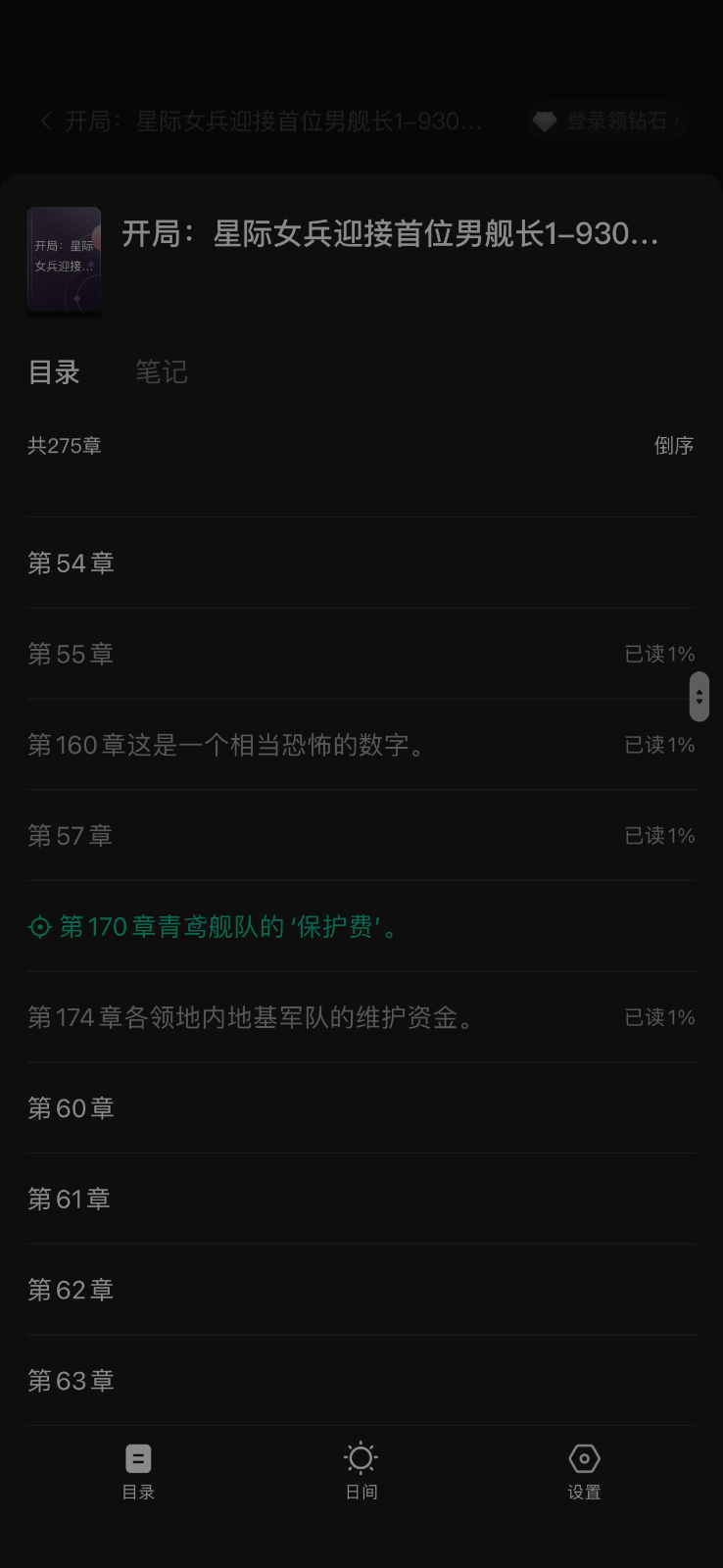Open 设置 reading settings
723x1568 pixels.
pyautogui.click(x=584, y=1471)
